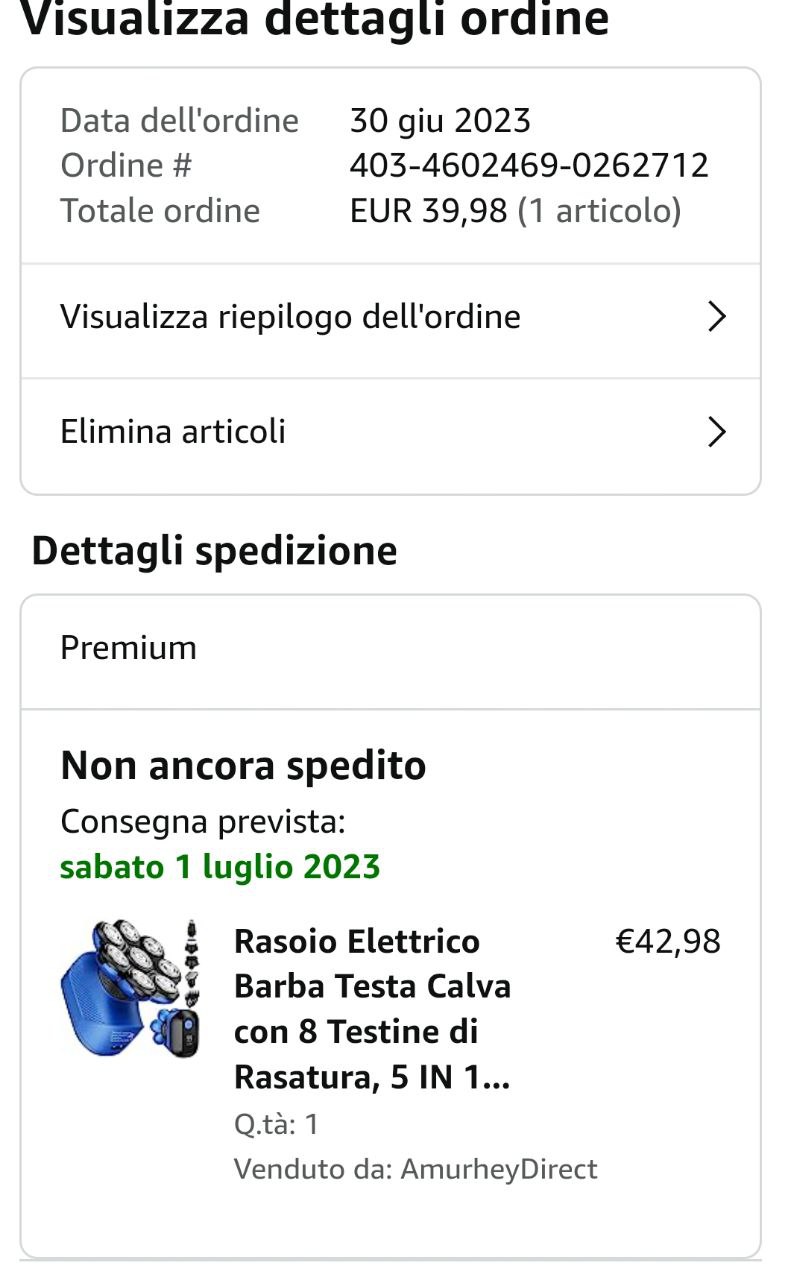Open Elimina articoli row
The width and height of the screenshot is (793, 1280).
390,432
